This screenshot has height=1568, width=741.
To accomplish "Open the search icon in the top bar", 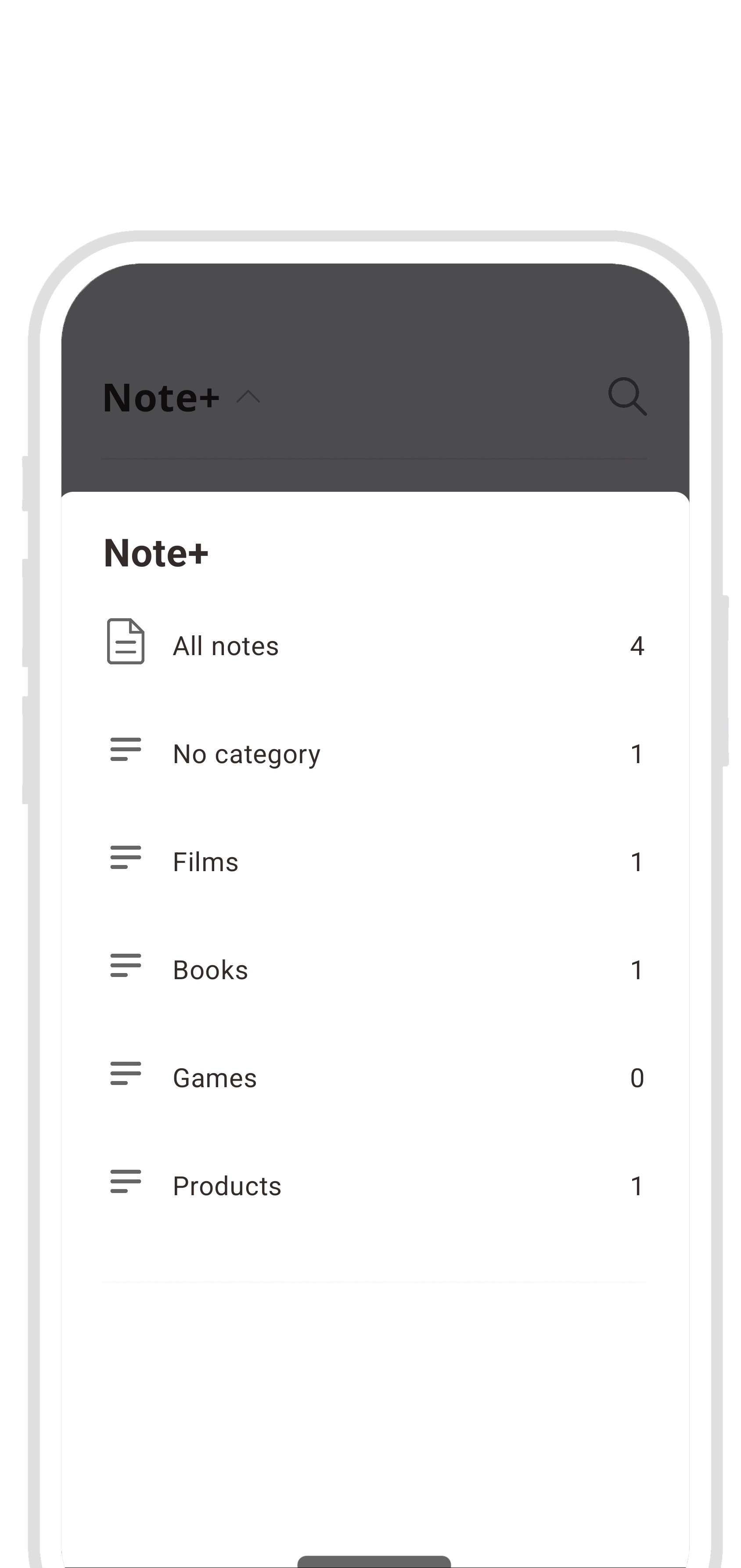I will coord(628,397).
